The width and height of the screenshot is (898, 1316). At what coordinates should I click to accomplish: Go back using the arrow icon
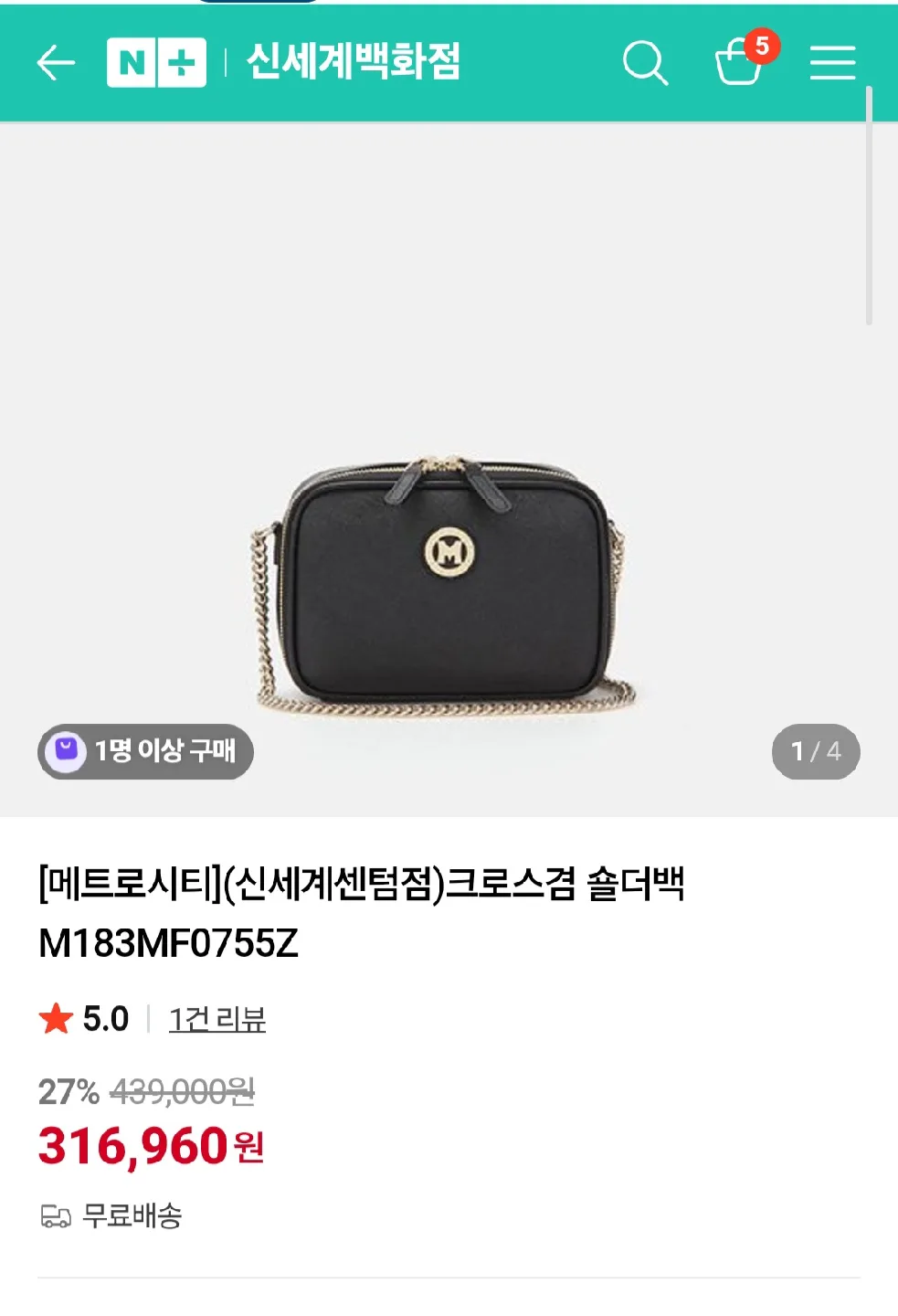pos(56,63)
